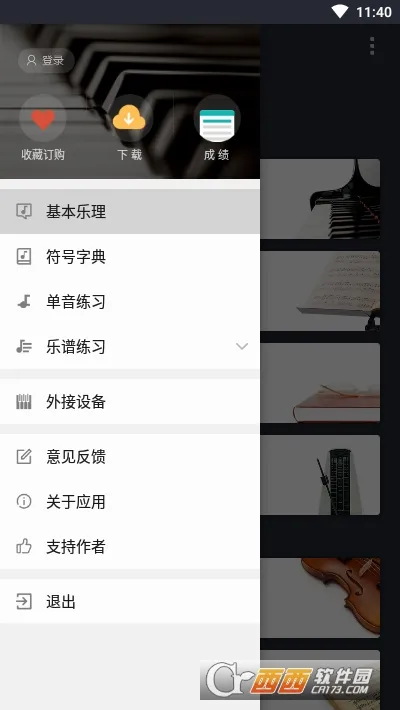Choose 退出 to exit the app

[130, 602]
